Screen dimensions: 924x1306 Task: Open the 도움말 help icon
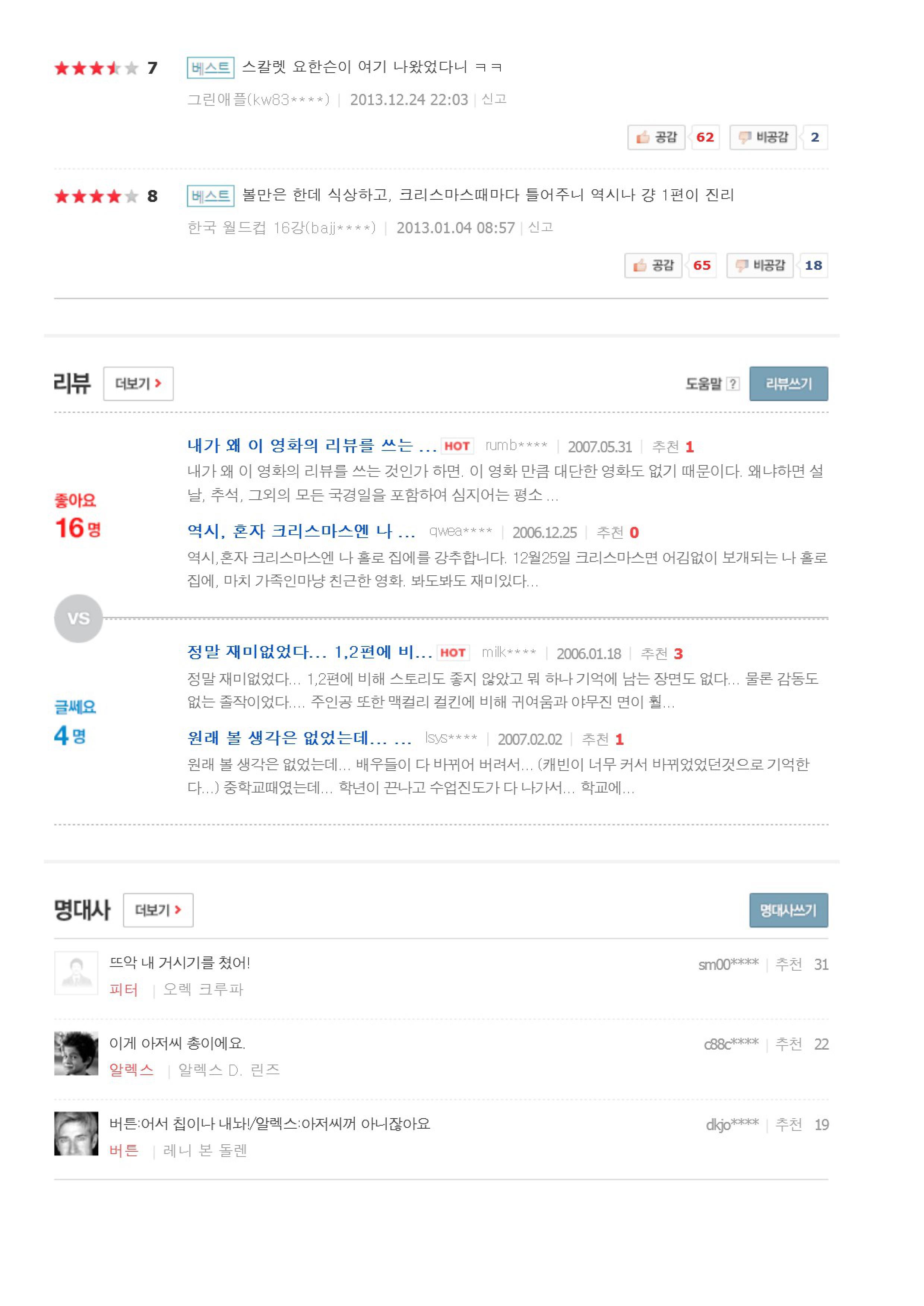click(x=733, y=383)
